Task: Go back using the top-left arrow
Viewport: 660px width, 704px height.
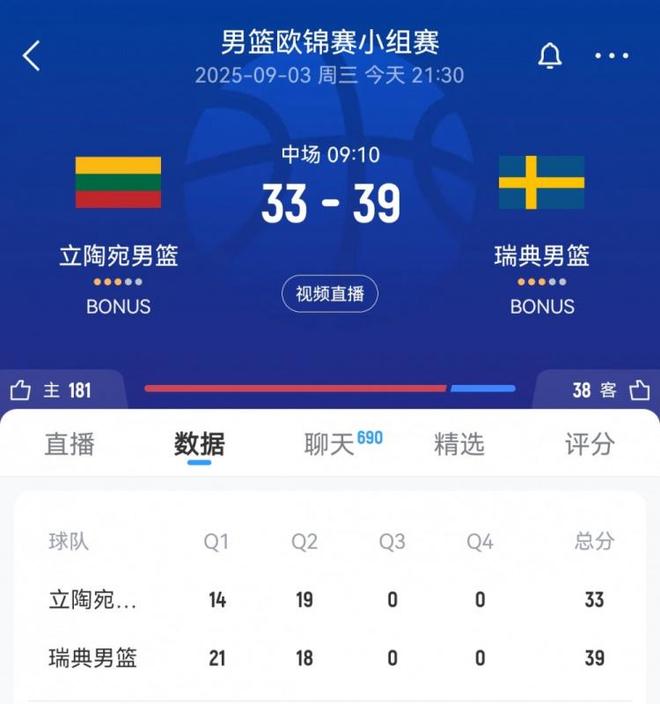Action: pyautogui.click(x=32, y=56)
